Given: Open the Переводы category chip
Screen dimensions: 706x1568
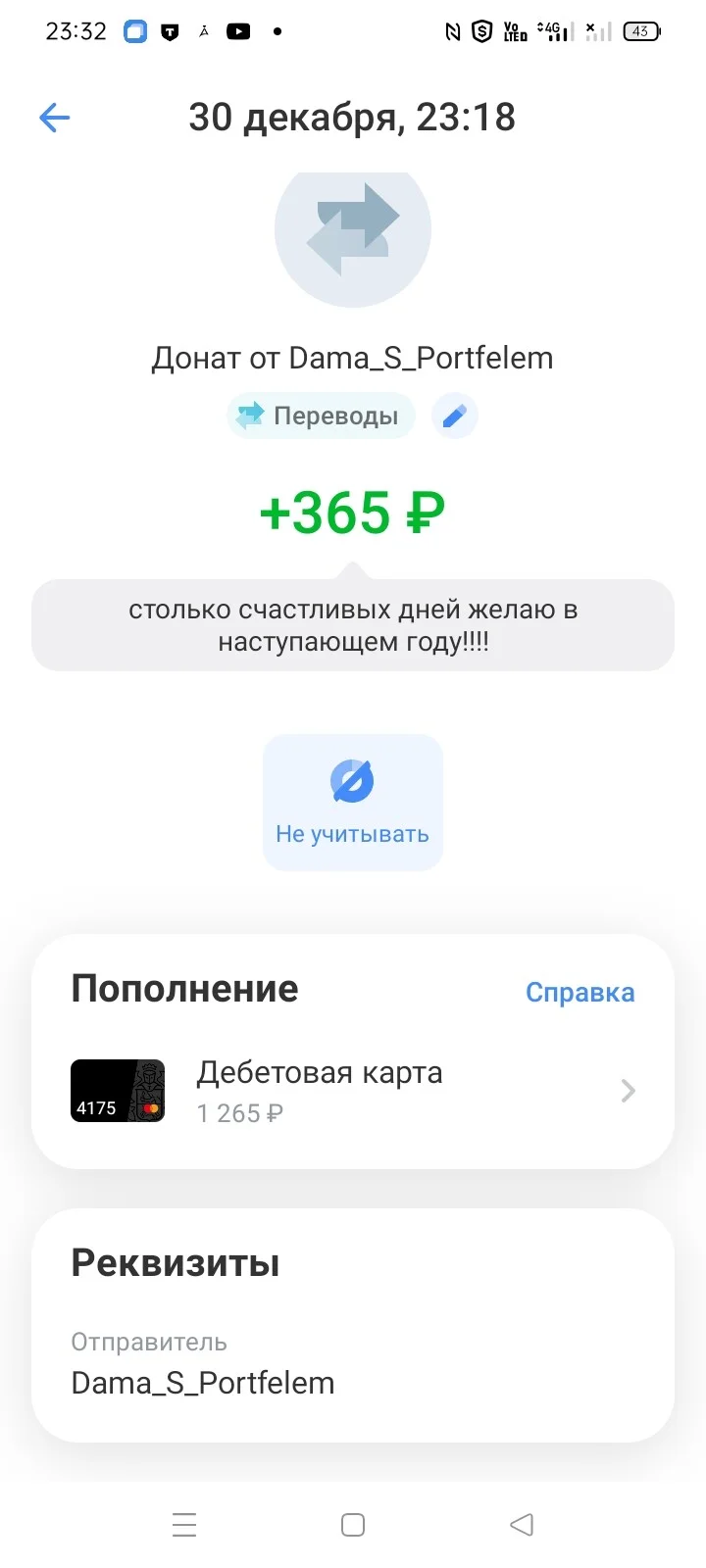Looking at the screenshot, I should pyautogui.click(x=321, y=416).
